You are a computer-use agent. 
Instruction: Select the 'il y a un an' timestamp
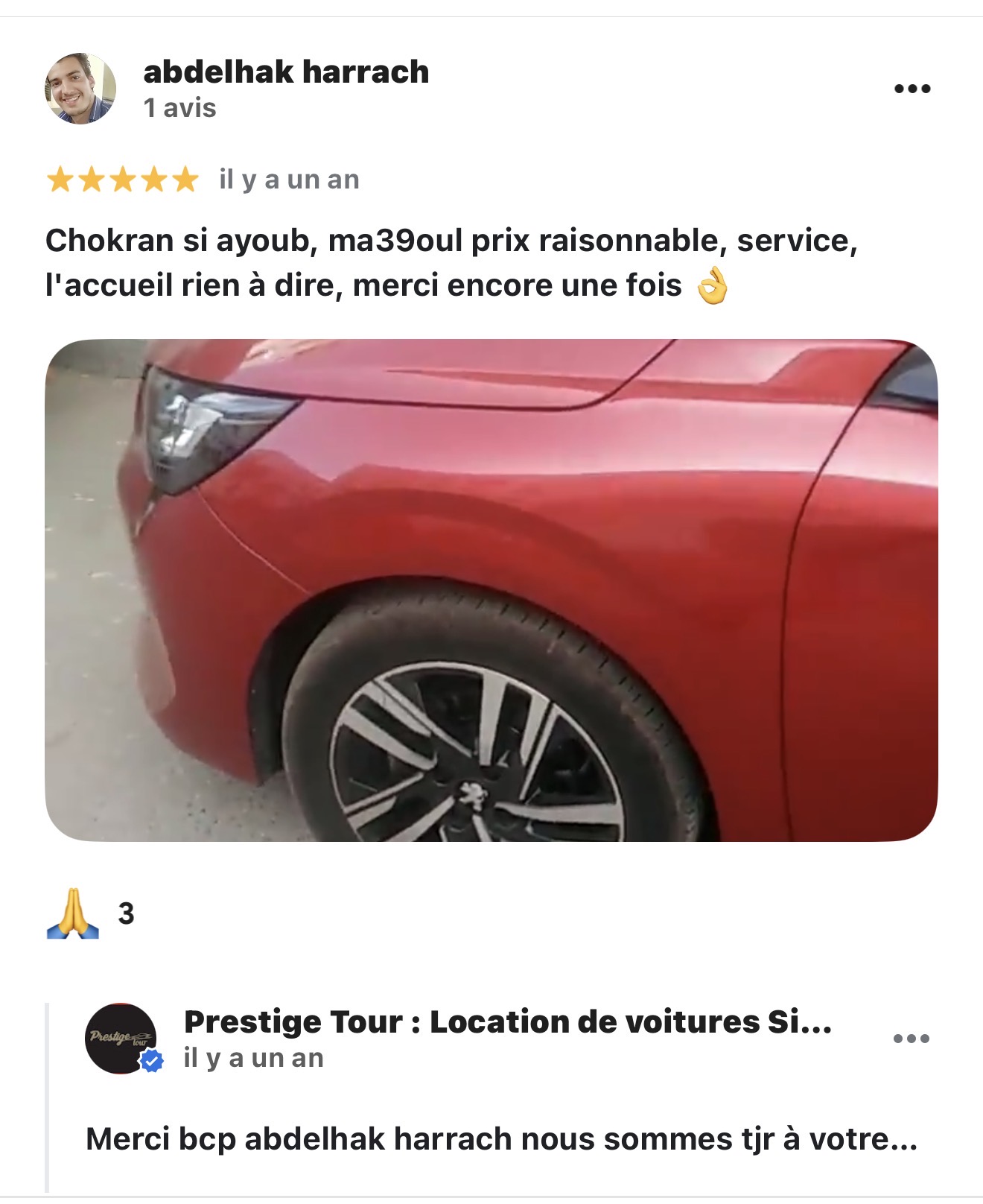pyautogui.click(x=289, y=179)
